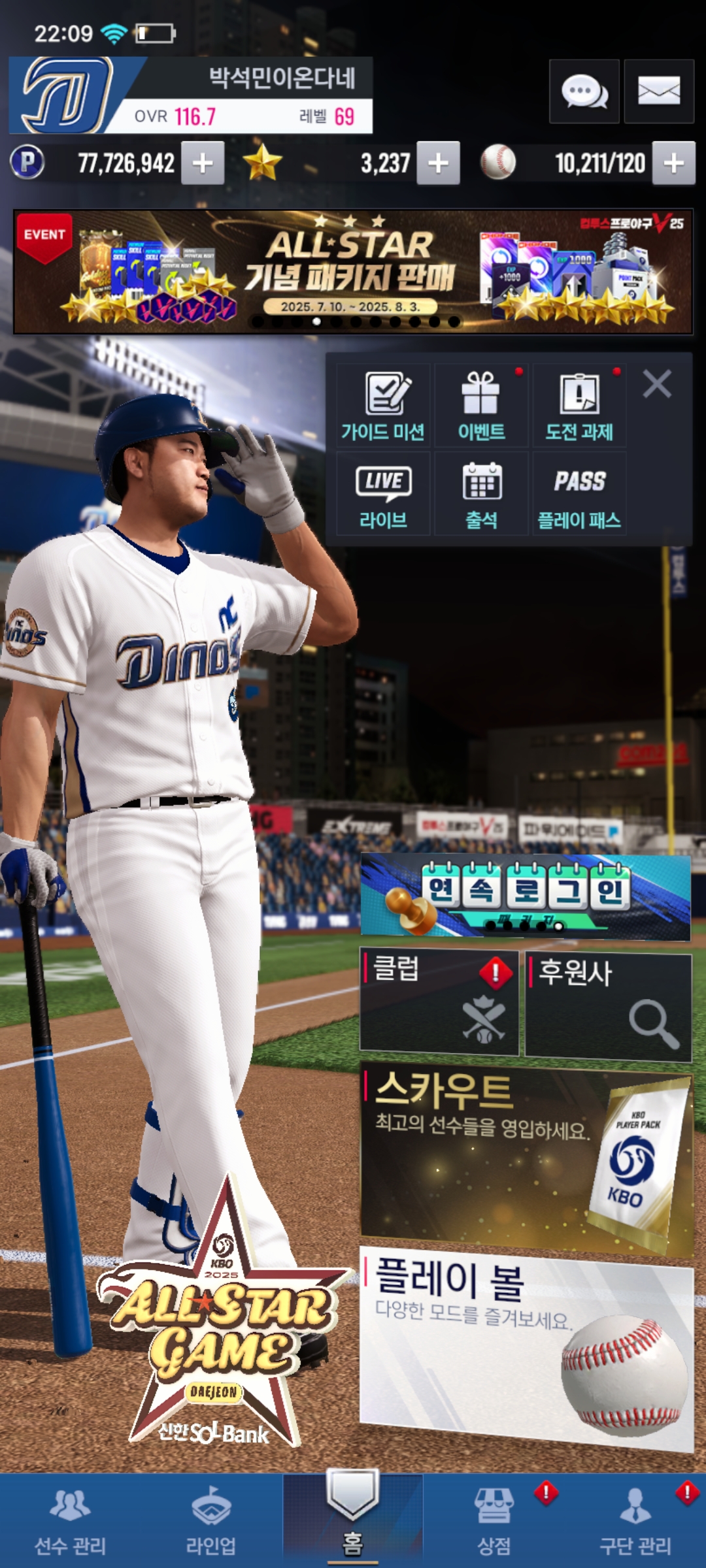Image resolution: width=706 pixels, height=1568 pixels.
Task: Add more stars with plus button
Action: pos(438,163)
